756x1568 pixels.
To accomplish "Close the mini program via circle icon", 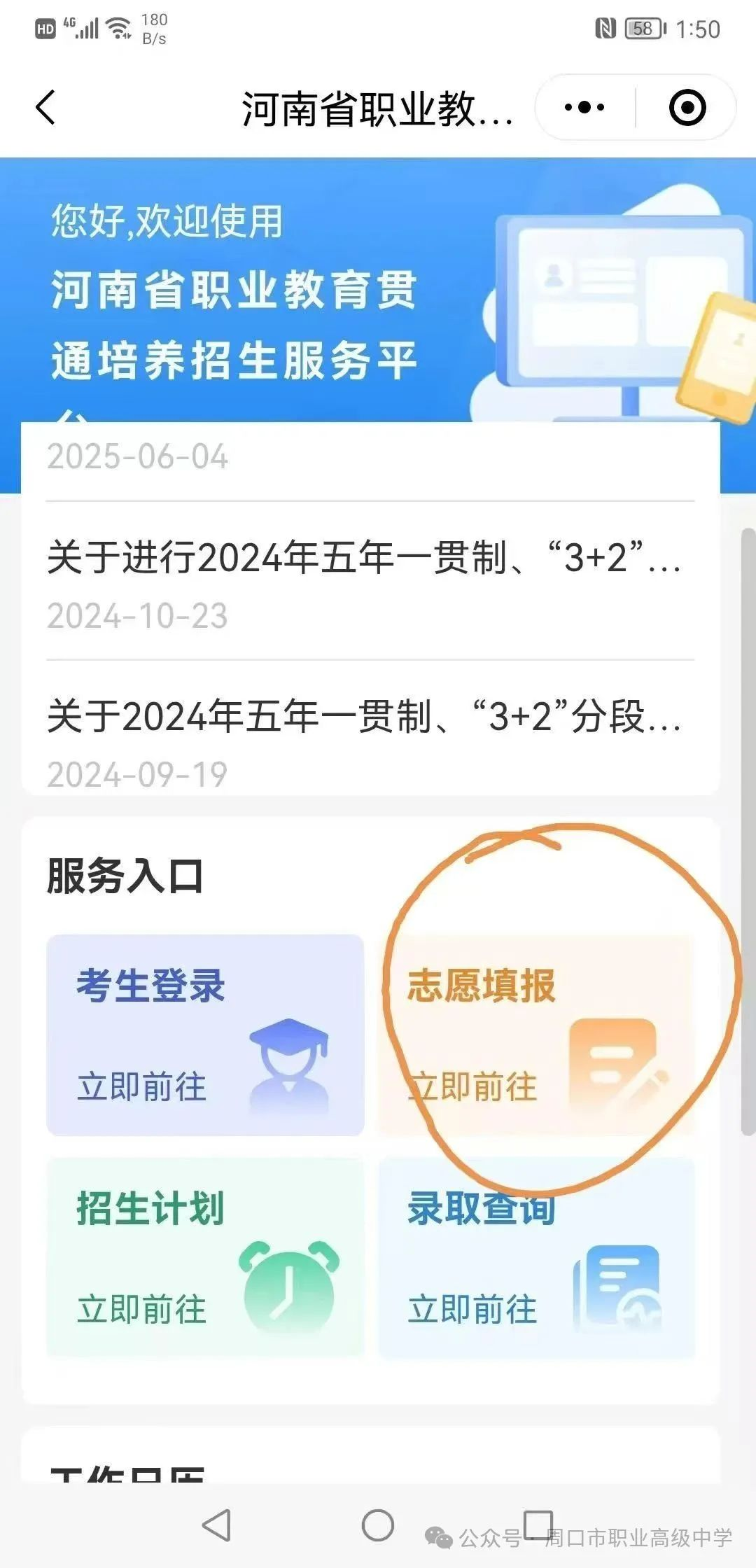I will tap(687, 108).
